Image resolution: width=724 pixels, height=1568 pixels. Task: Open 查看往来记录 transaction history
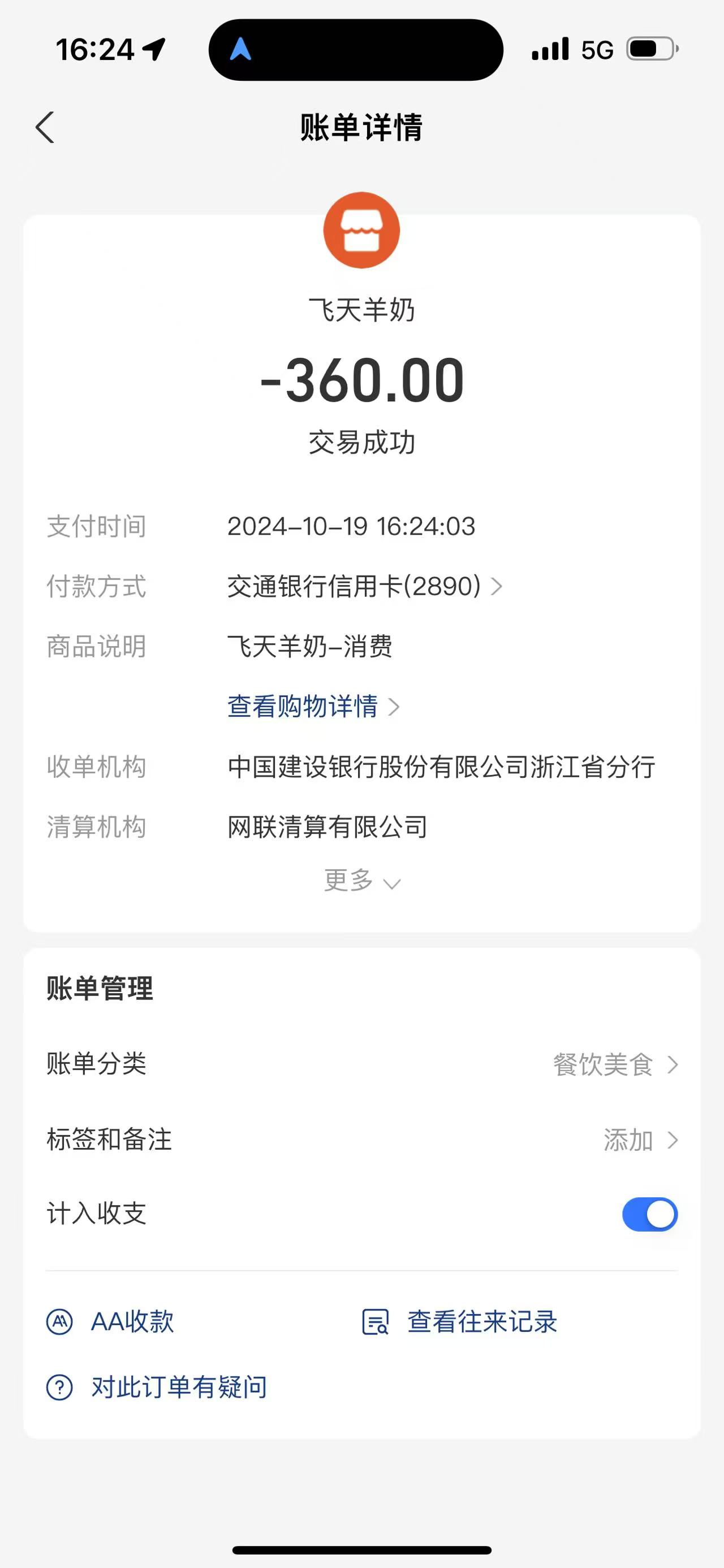point(460,1322)
